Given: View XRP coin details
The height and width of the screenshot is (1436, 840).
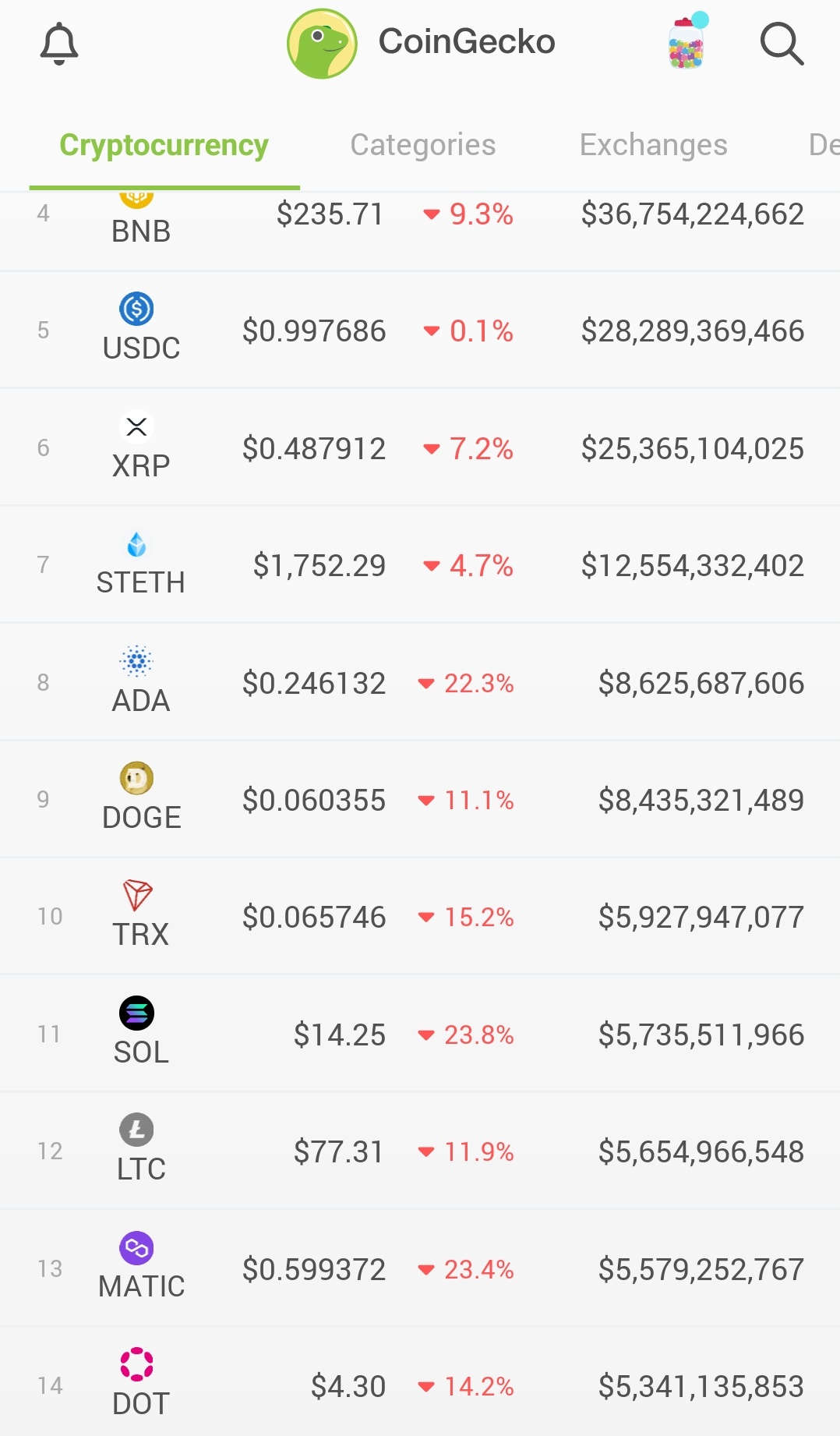Looking at the screenshot, I should pyautogui.click(x=420, y=447).
